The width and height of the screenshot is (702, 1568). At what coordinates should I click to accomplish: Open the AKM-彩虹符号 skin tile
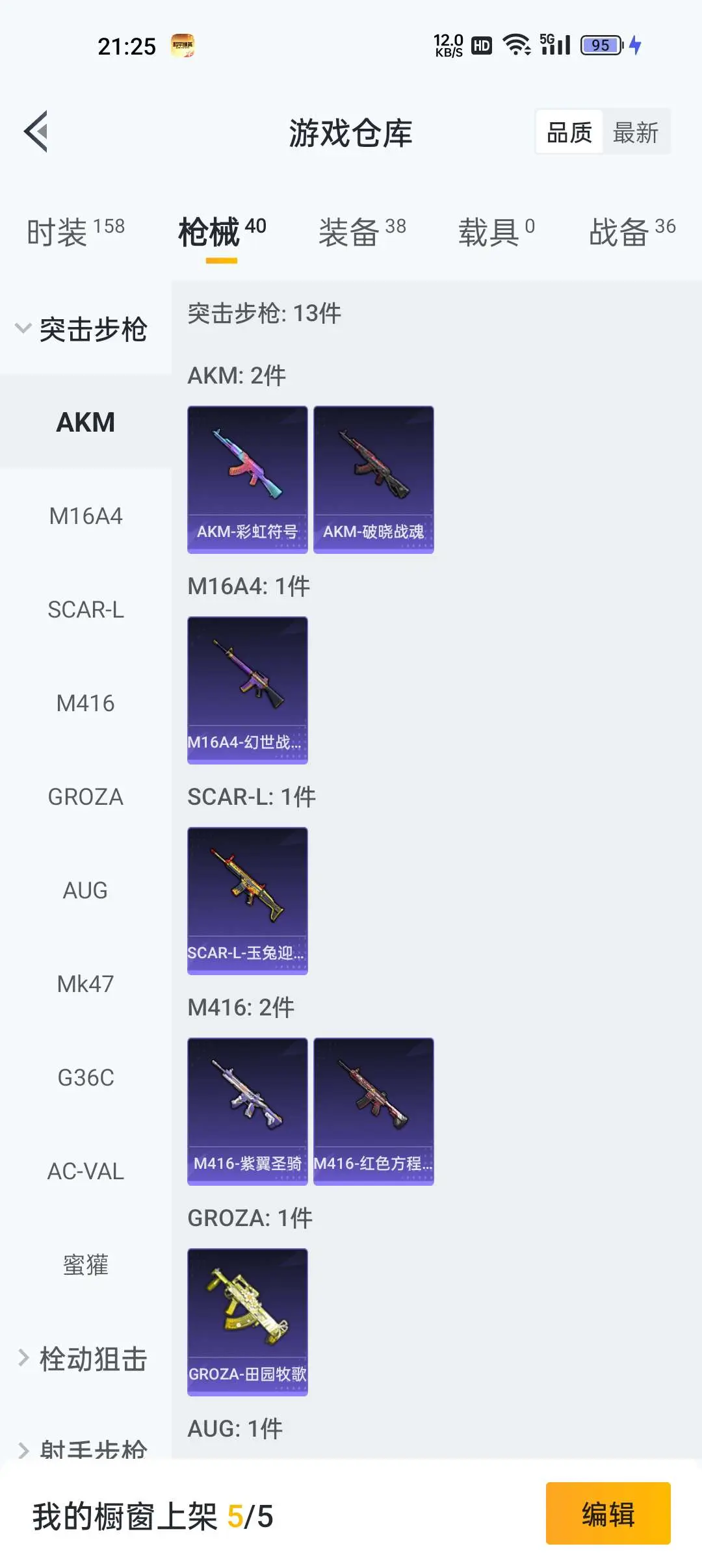[x=247, y=479]
